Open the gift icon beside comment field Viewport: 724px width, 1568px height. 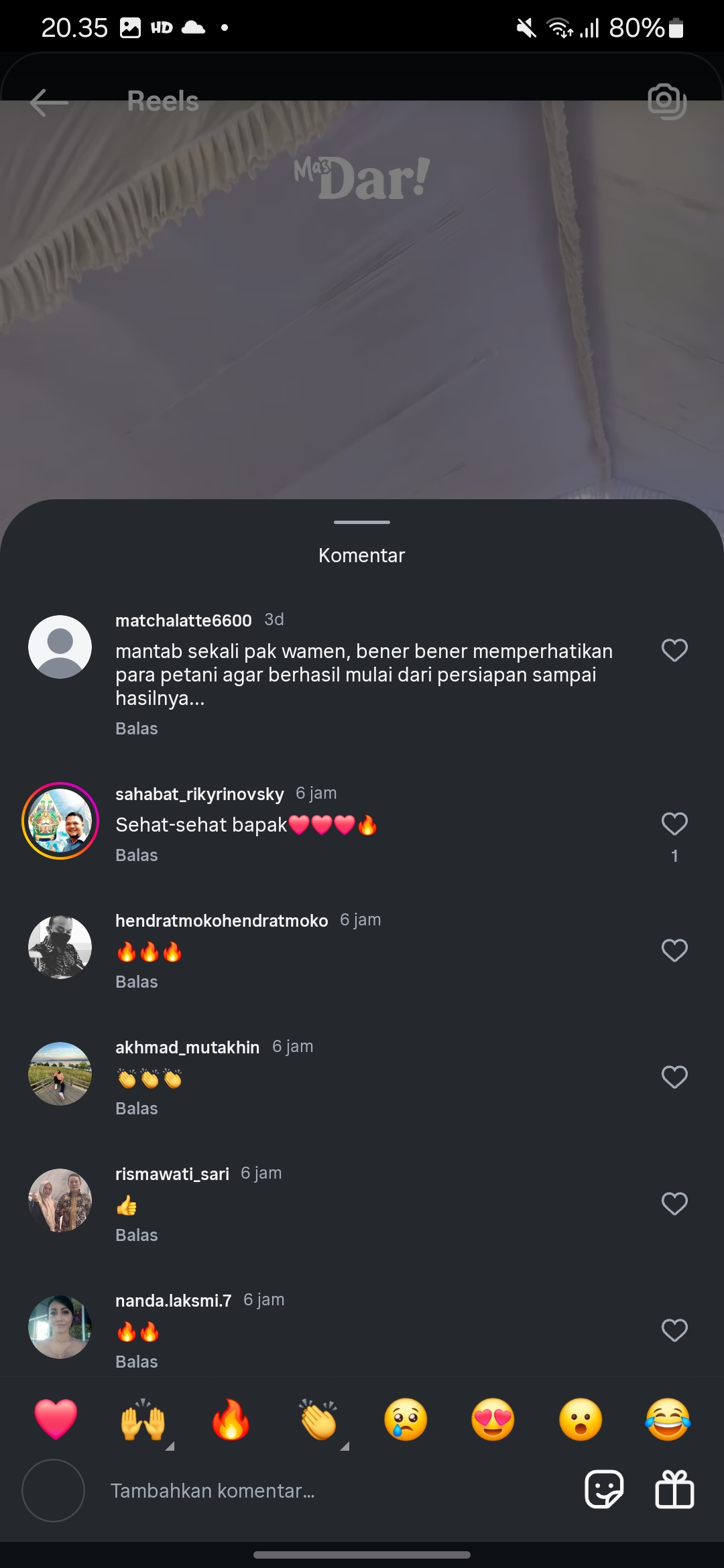(x=674, y=1490)
